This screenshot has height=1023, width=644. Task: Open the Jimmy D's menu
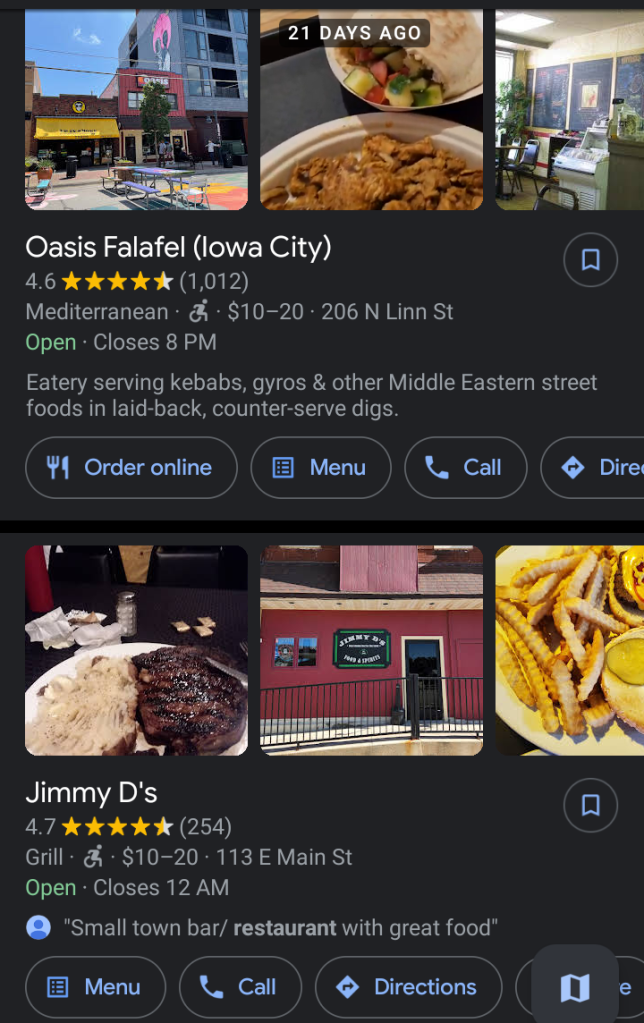tap(95, 987)
